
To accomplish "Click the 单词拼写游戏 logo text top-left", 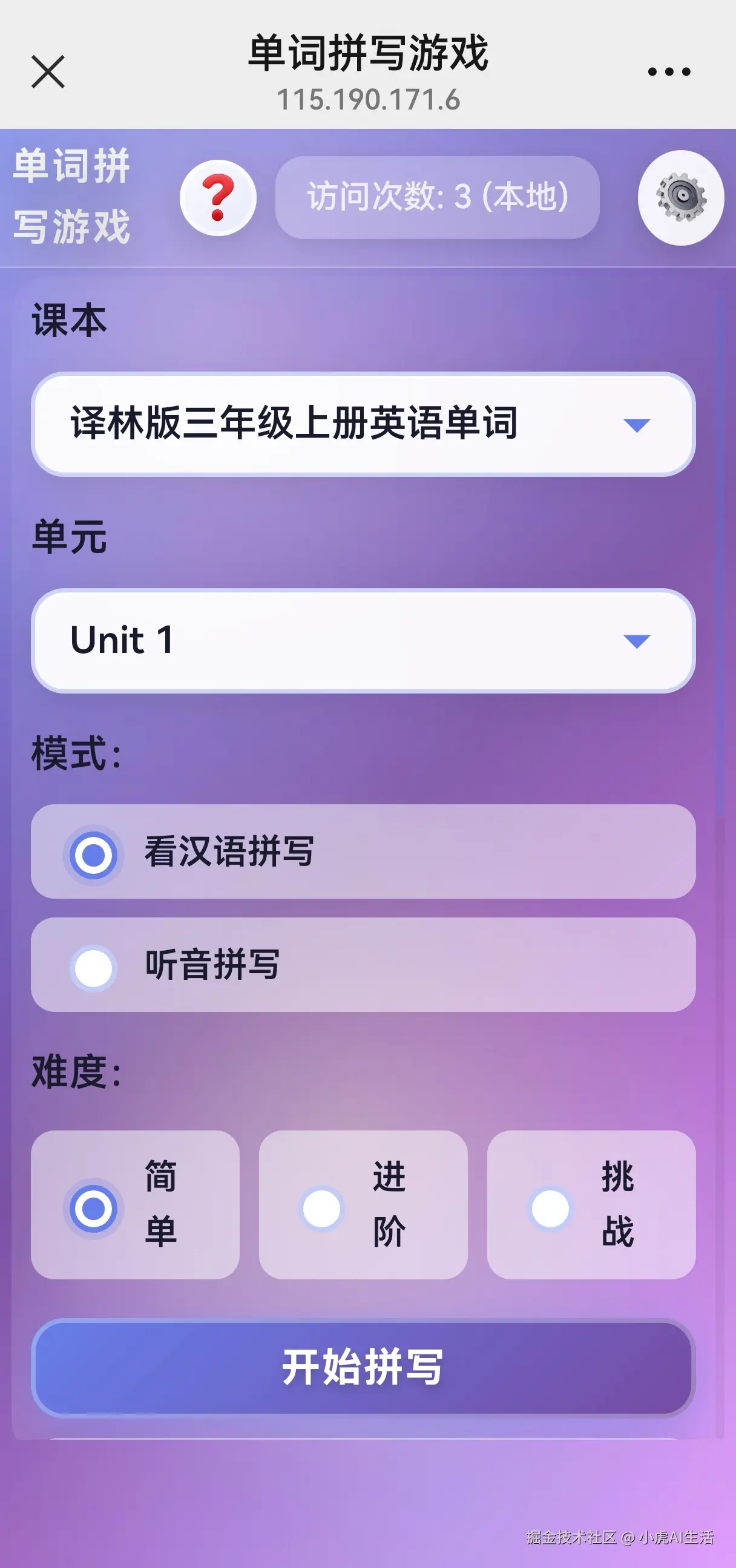I will 70,195.
